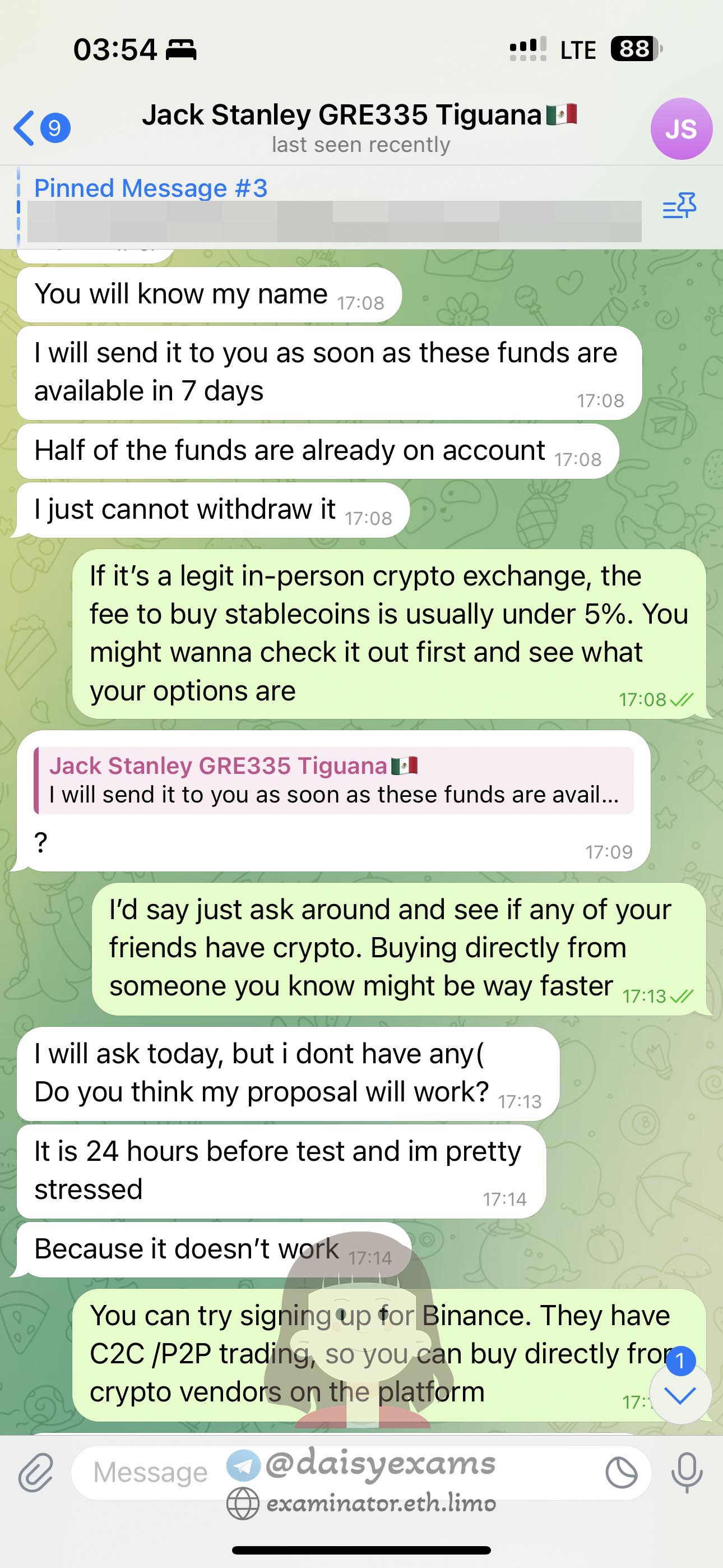Open the sticker panel icon
Image resolution: width=723 pixels, height=1568 pixels.
point(622,1473)
